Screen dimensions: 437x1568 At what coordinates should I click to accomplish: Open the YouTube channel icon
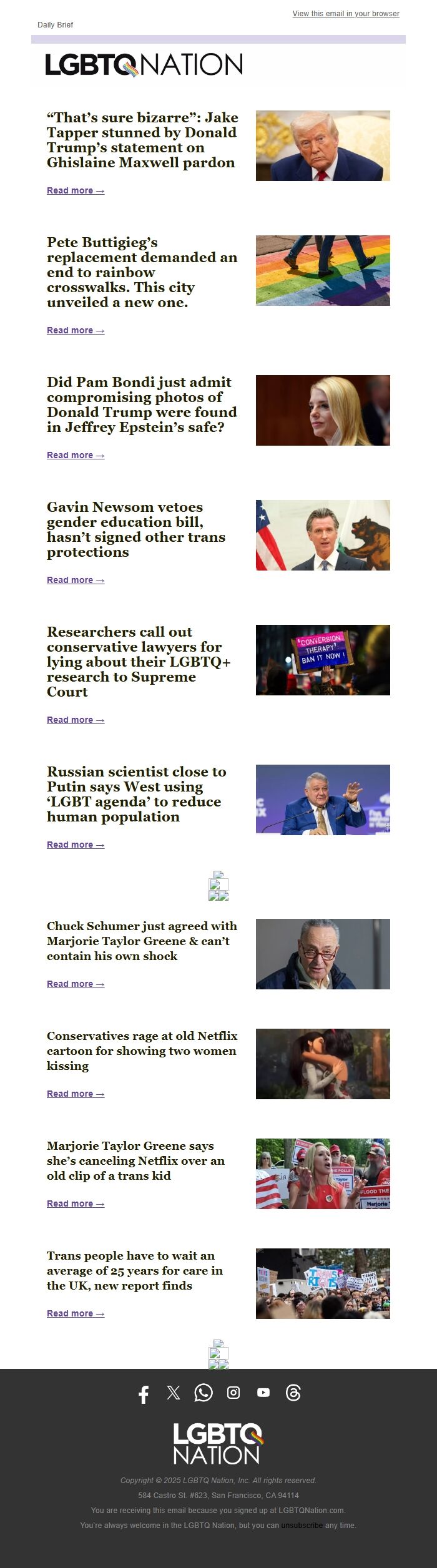pyautogui.click(x=263, y=1393)
